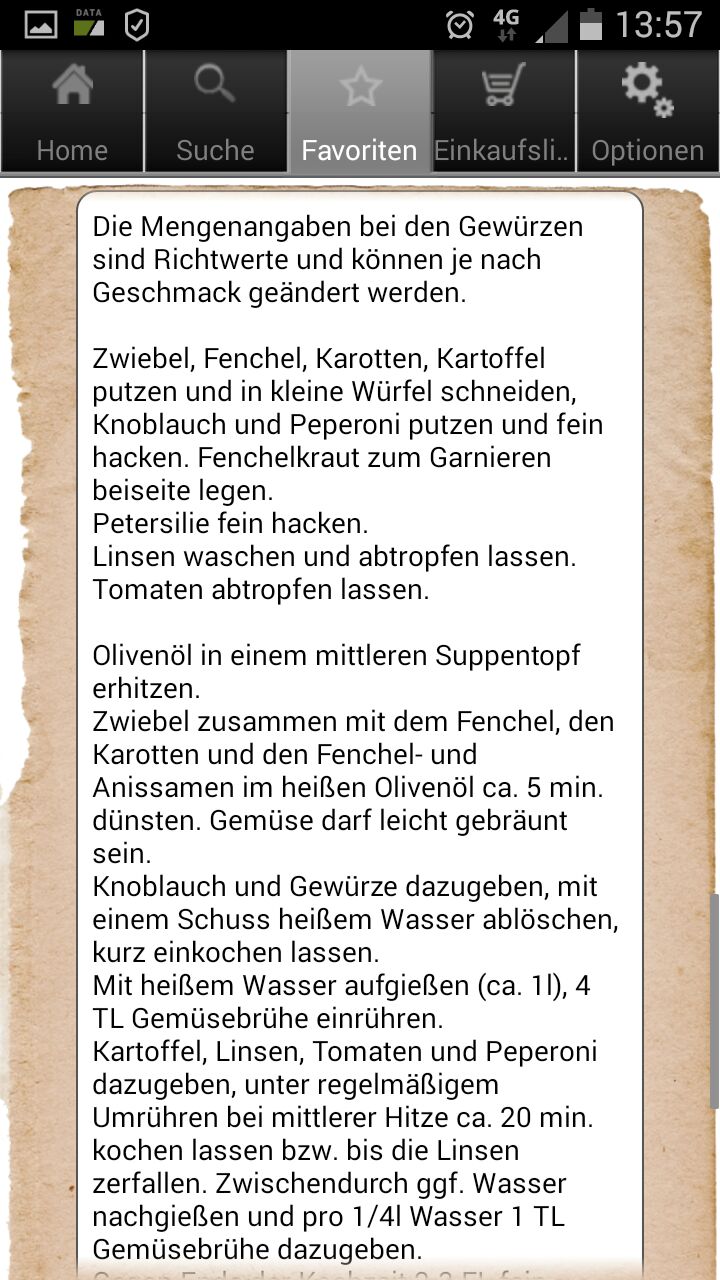Go to the Einkaufsliste tab
Image resolution: width=720 pixels, height=1280 pixels.
pos(503,112)
